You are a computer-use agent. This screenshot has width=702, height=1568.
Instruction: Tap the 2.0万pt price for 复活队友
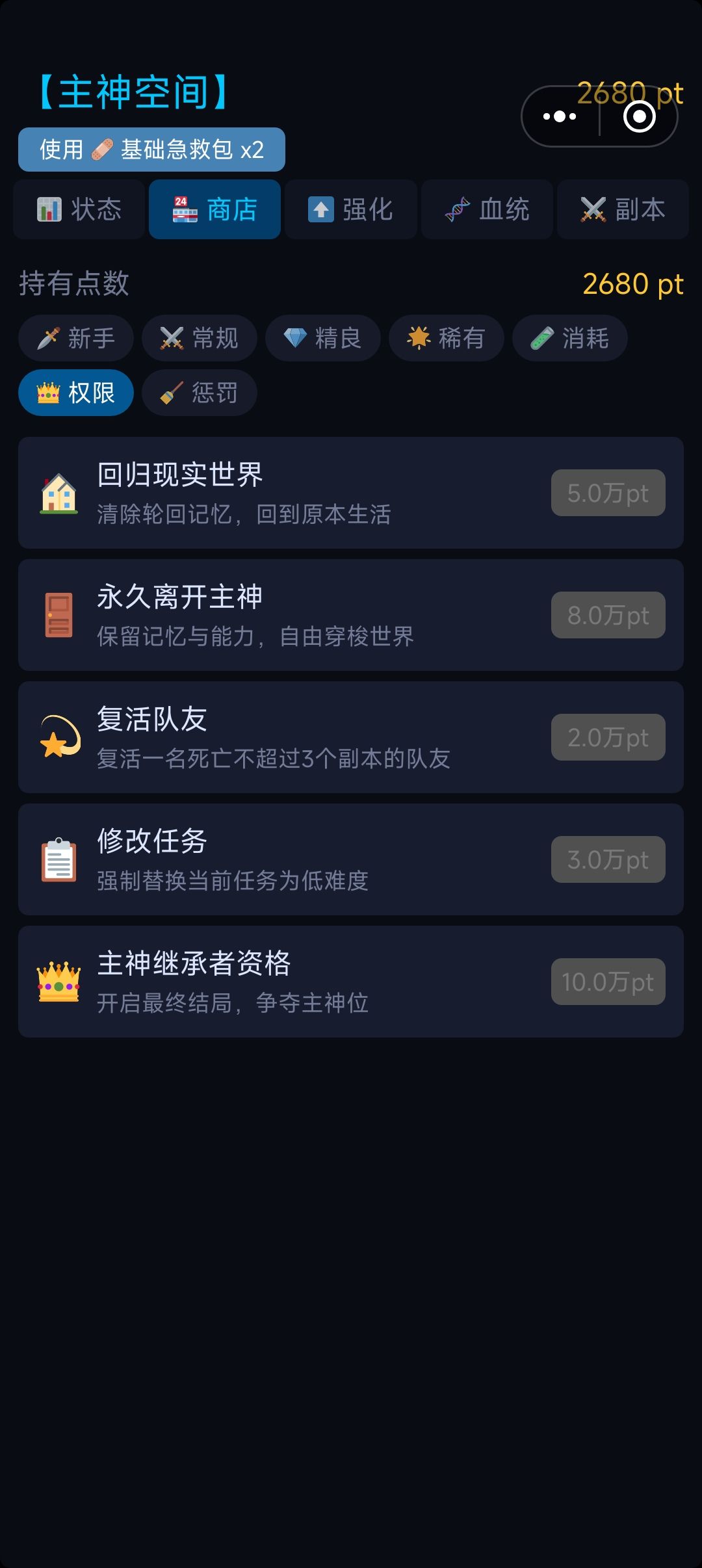pos(608,737)
